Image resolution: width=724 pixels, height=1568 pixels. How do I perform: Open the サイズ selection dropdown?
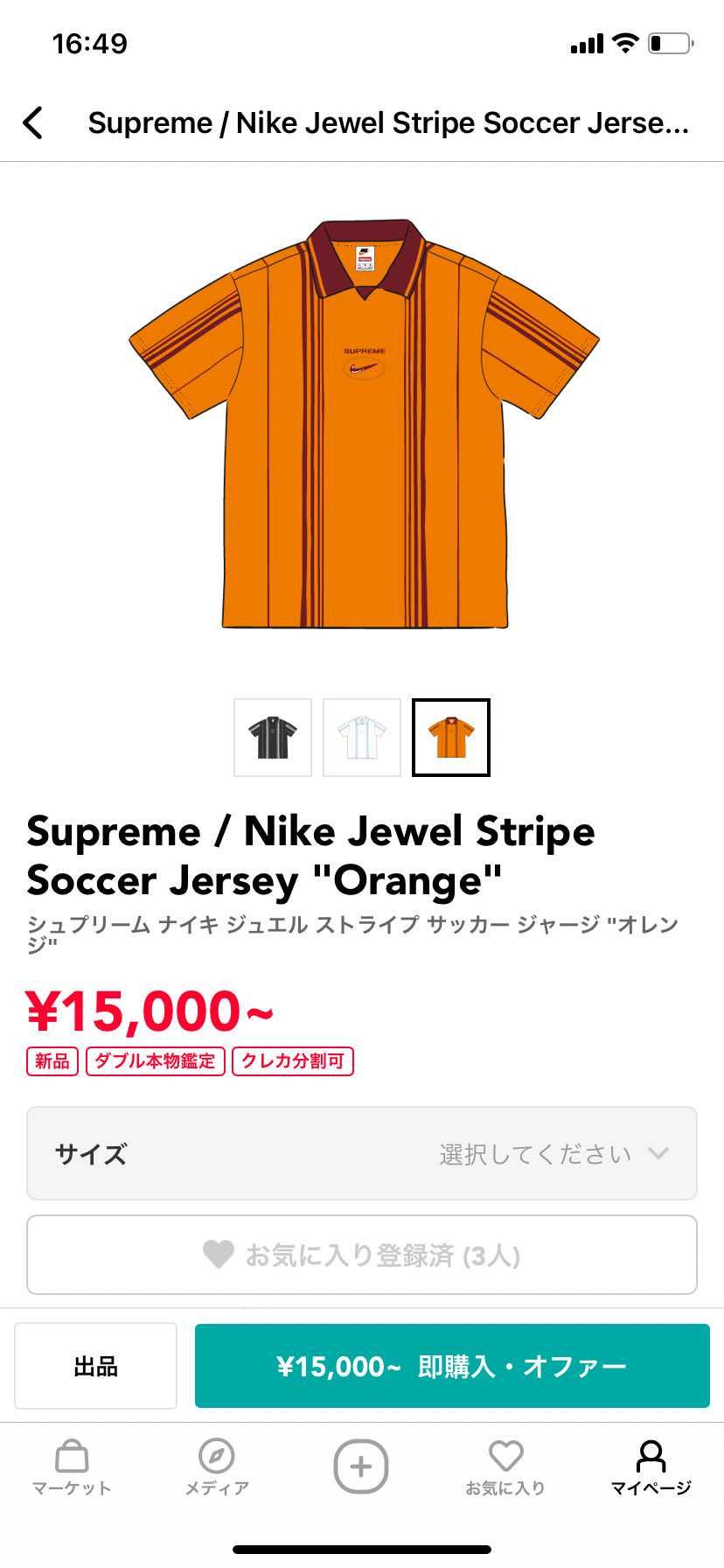[x=362, y=1153]
